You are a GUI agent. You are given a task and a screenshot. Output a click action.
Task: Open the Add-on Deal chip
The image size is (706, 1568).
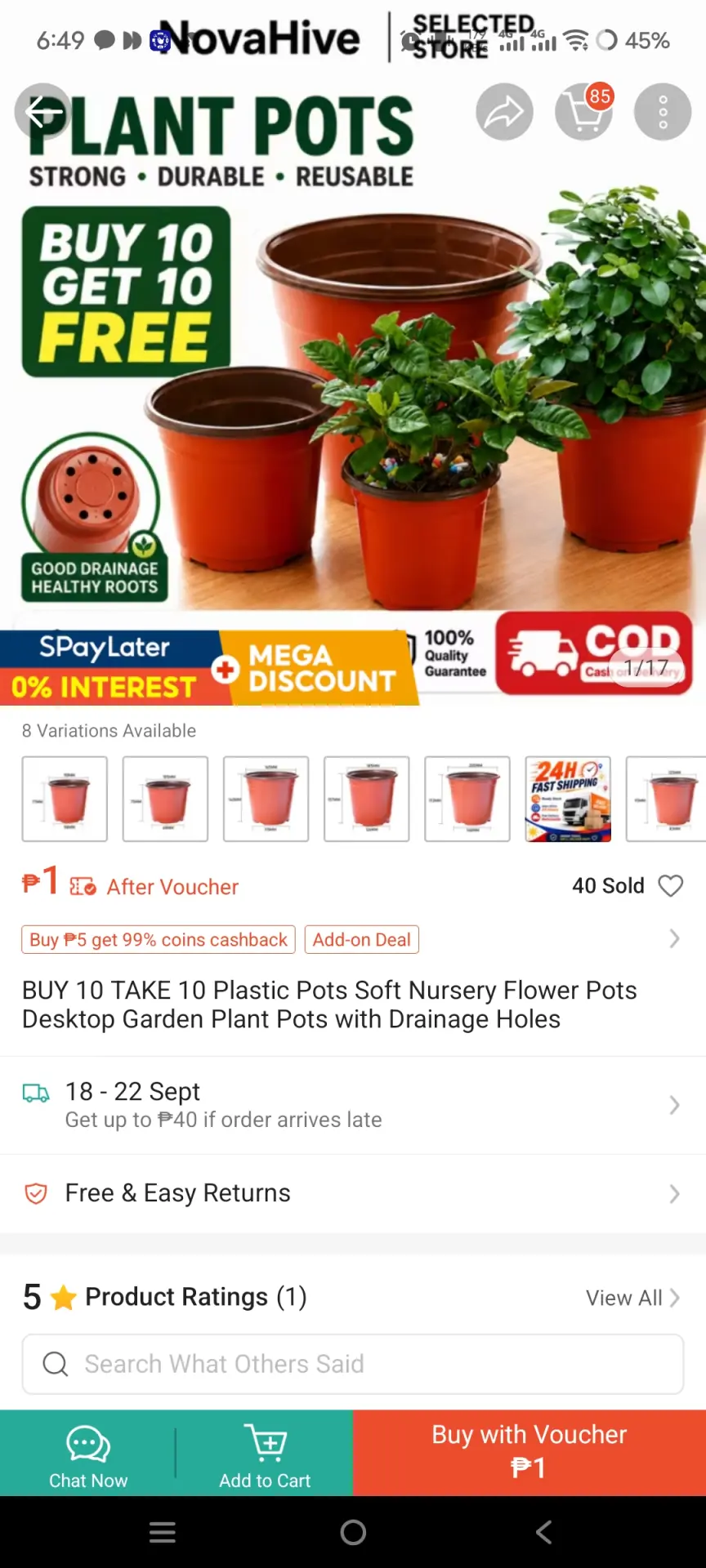[362, 940]
